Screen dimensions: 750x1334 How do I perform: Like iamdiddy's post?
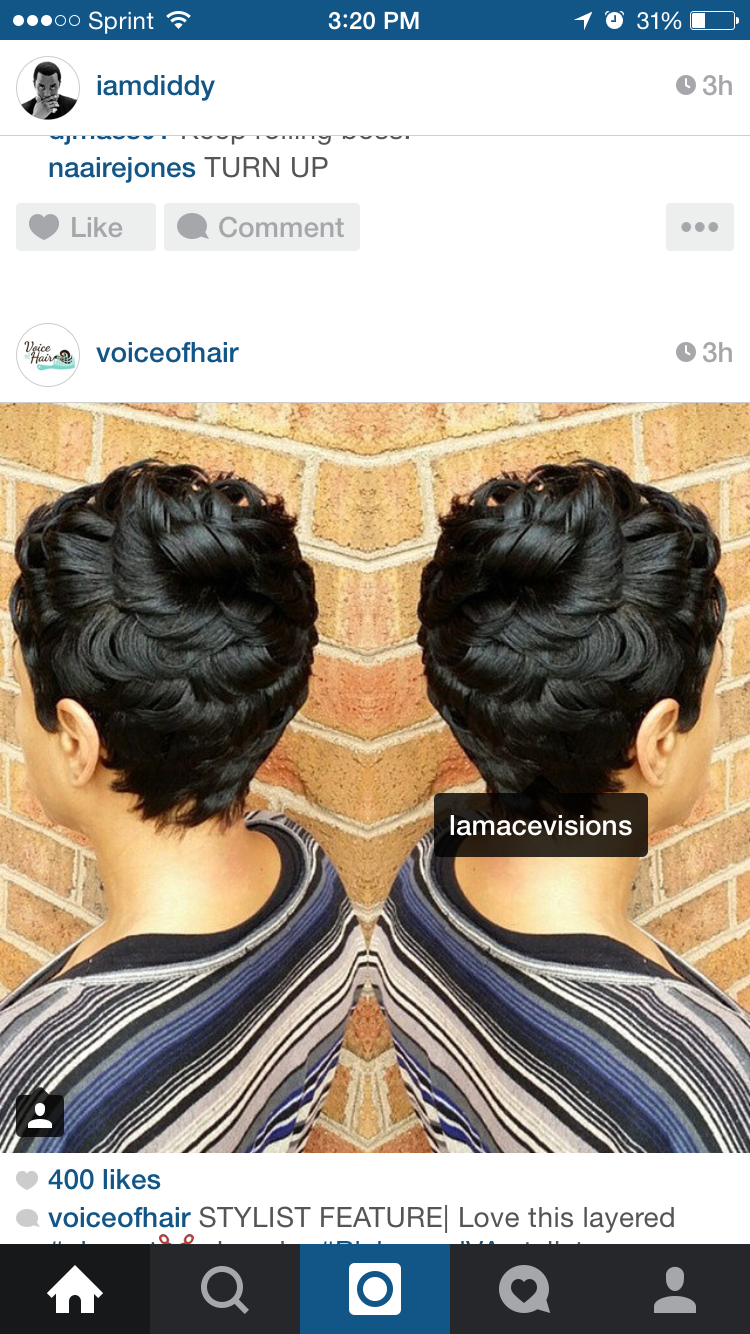86,227
